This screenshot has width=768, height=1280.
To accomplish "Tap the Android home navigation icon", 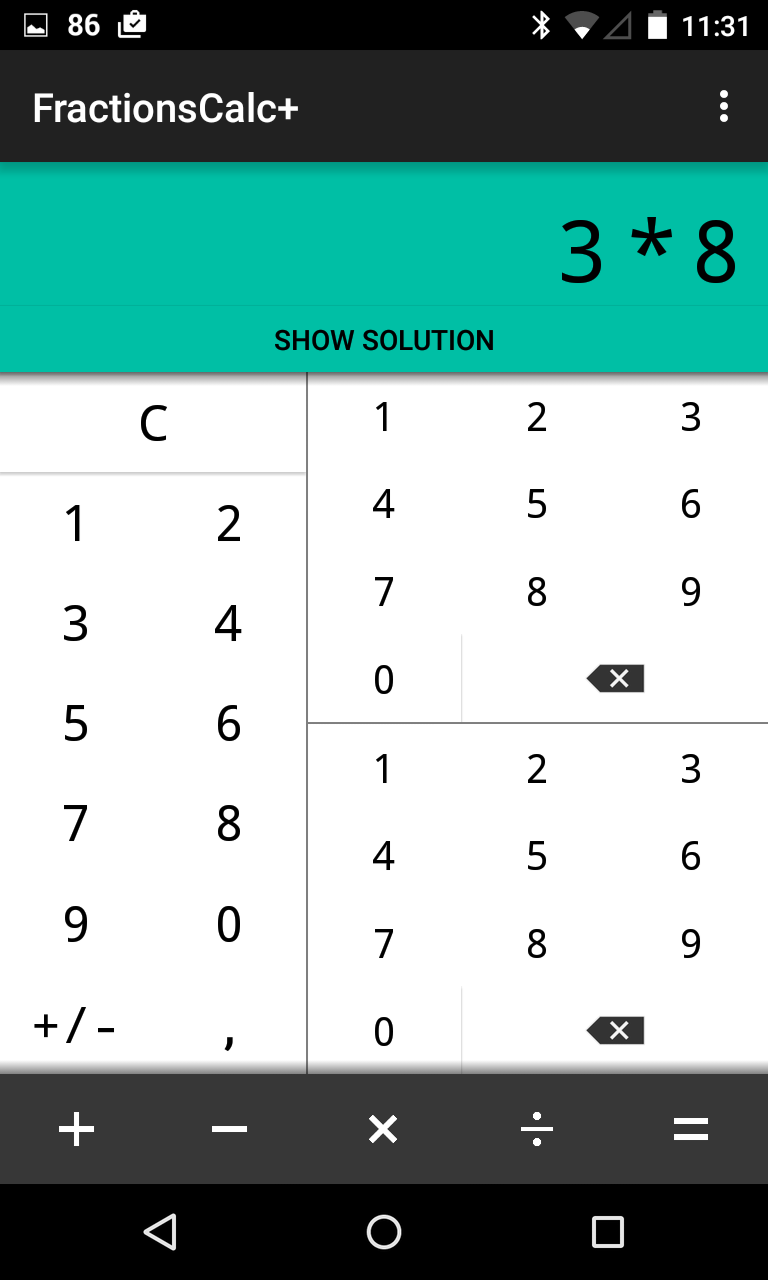I will click(x=383, y=1232).
